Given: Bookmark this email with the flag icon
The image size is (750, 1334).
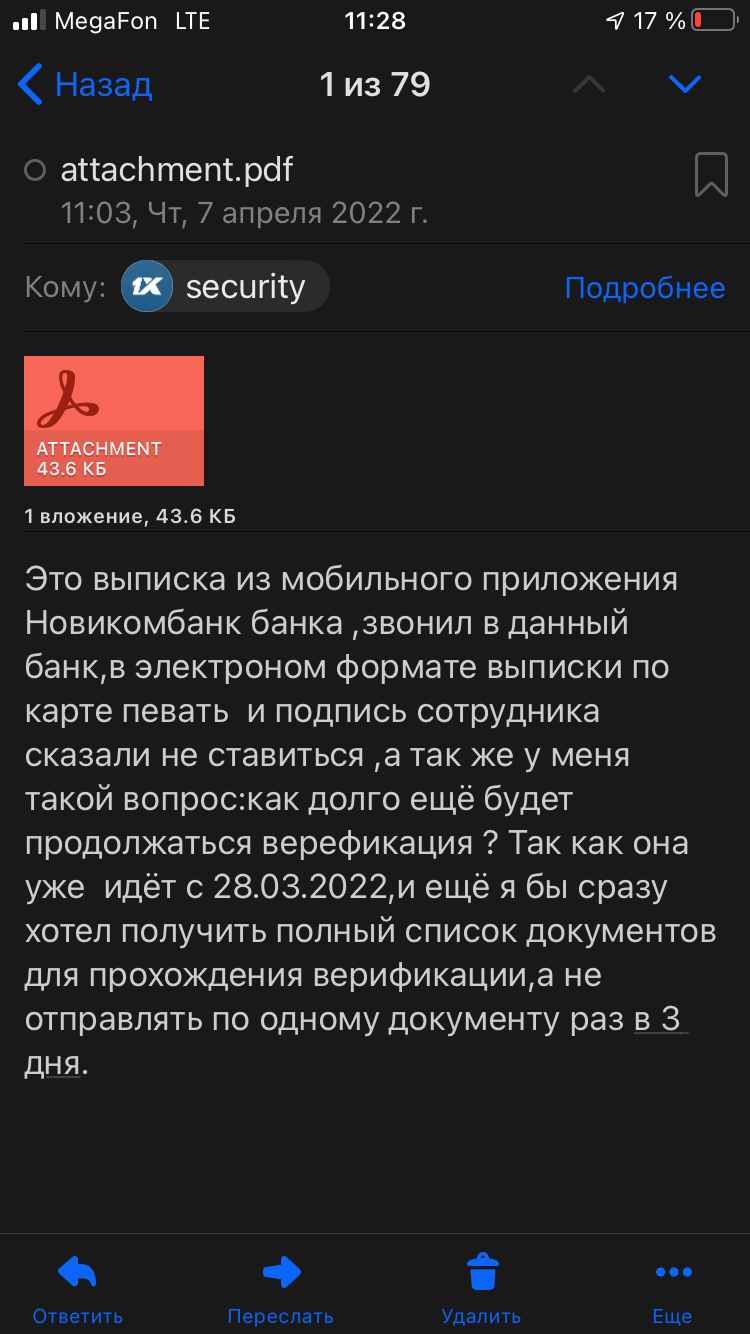Looking at the screenshot, I should [x=711, y=175].
